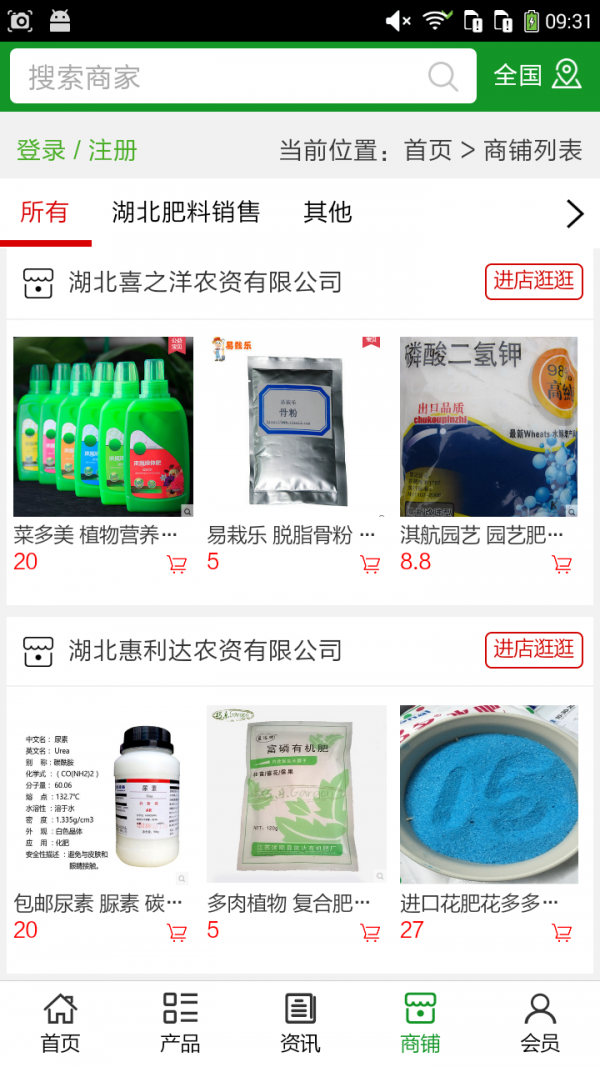This screenshot has height=1067, width=600.
Task: Open the 菜多美 植物营养 product
Action: (x=103, y=427)
